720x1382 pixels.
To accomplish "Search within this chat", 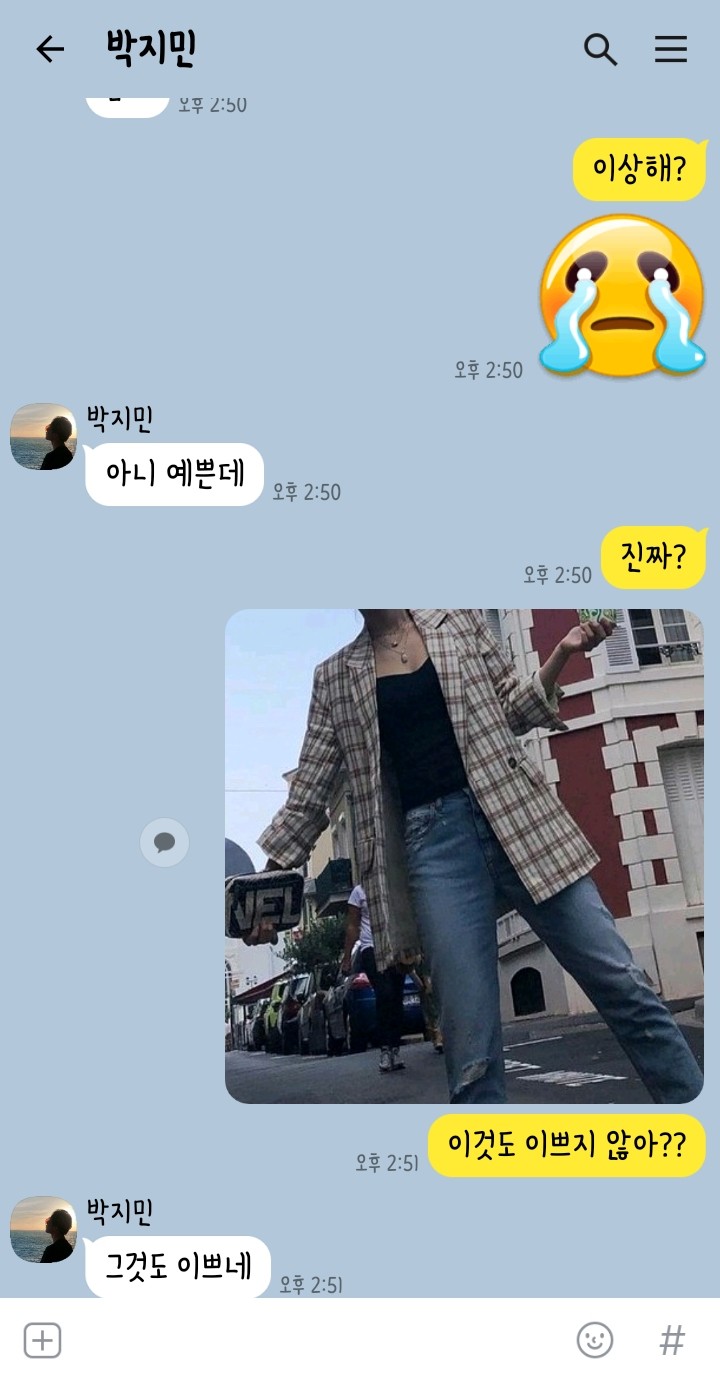I will pyautogui.click(x=600, y=49).
